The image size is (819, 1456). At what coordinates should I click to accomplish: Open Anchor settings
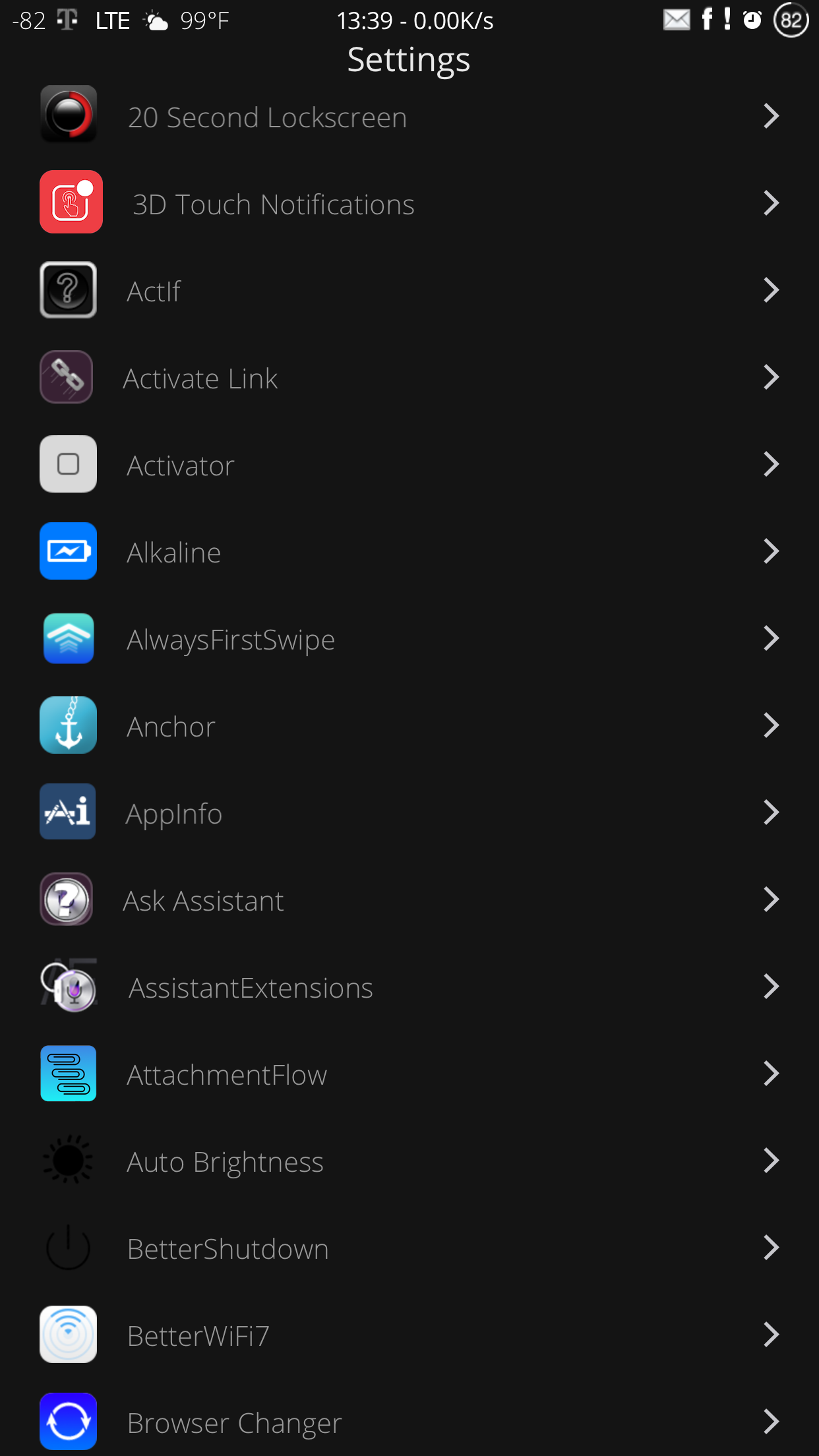409,726
